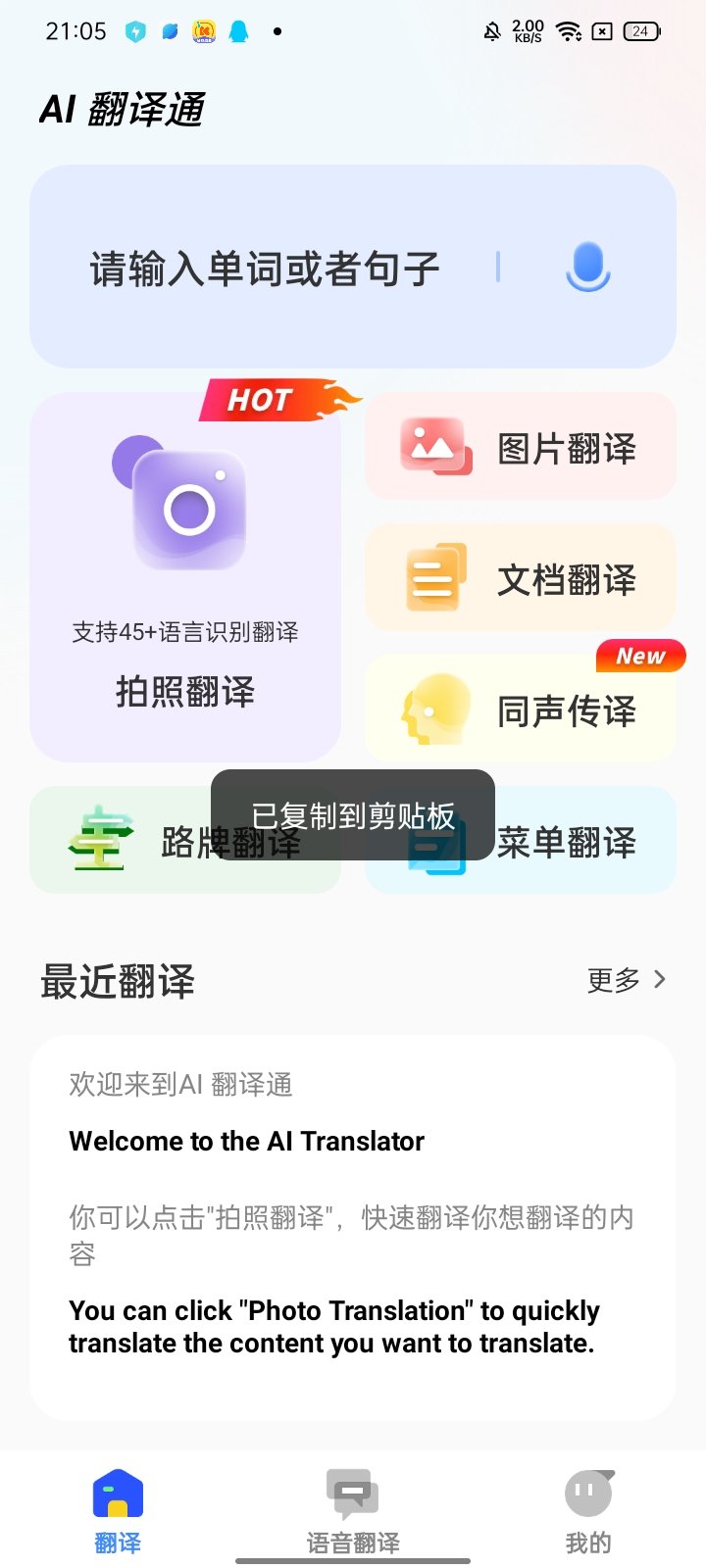Expand 更多 to see more recent translations

click(x=612, y=981)
